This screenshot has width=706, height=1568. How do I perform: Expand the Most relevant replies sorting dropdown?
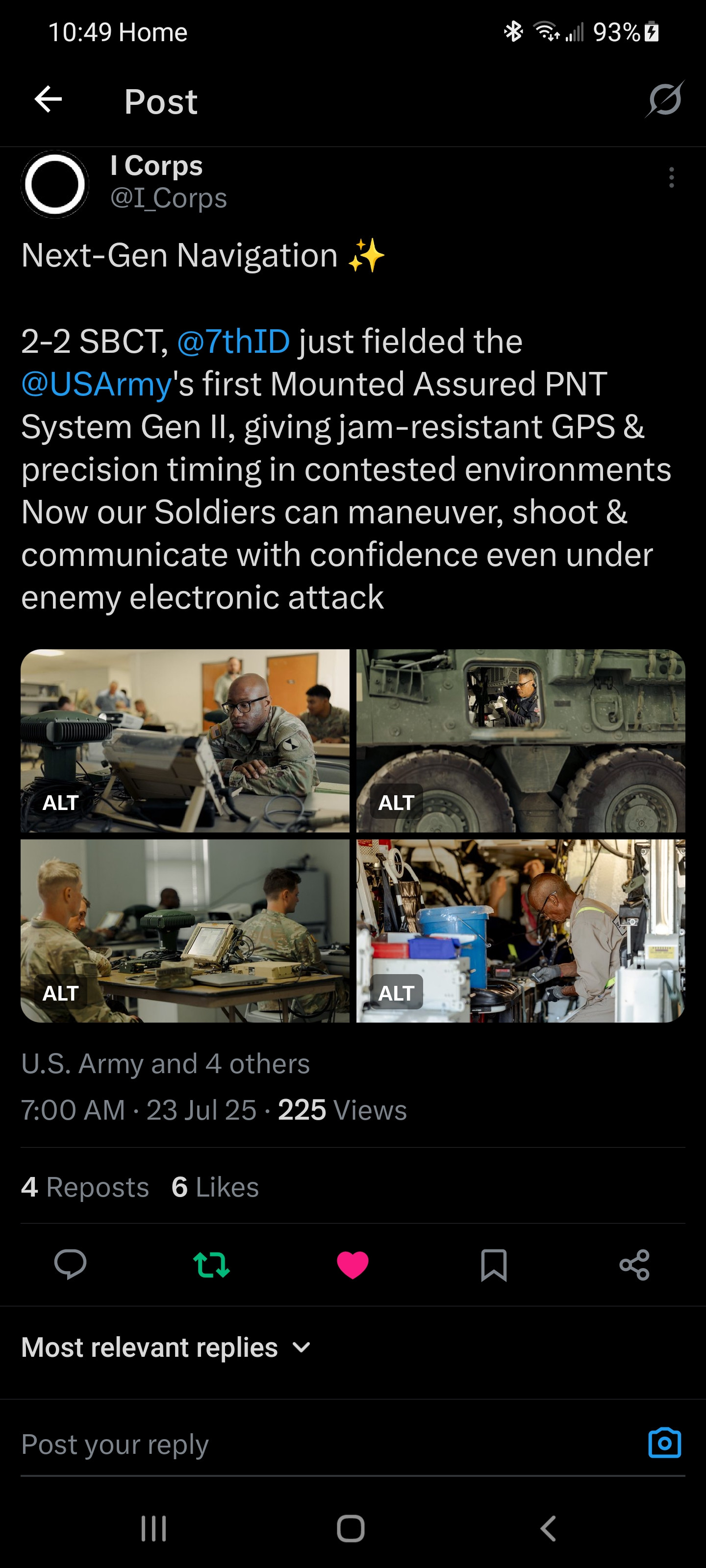[x=166, y=1347]
